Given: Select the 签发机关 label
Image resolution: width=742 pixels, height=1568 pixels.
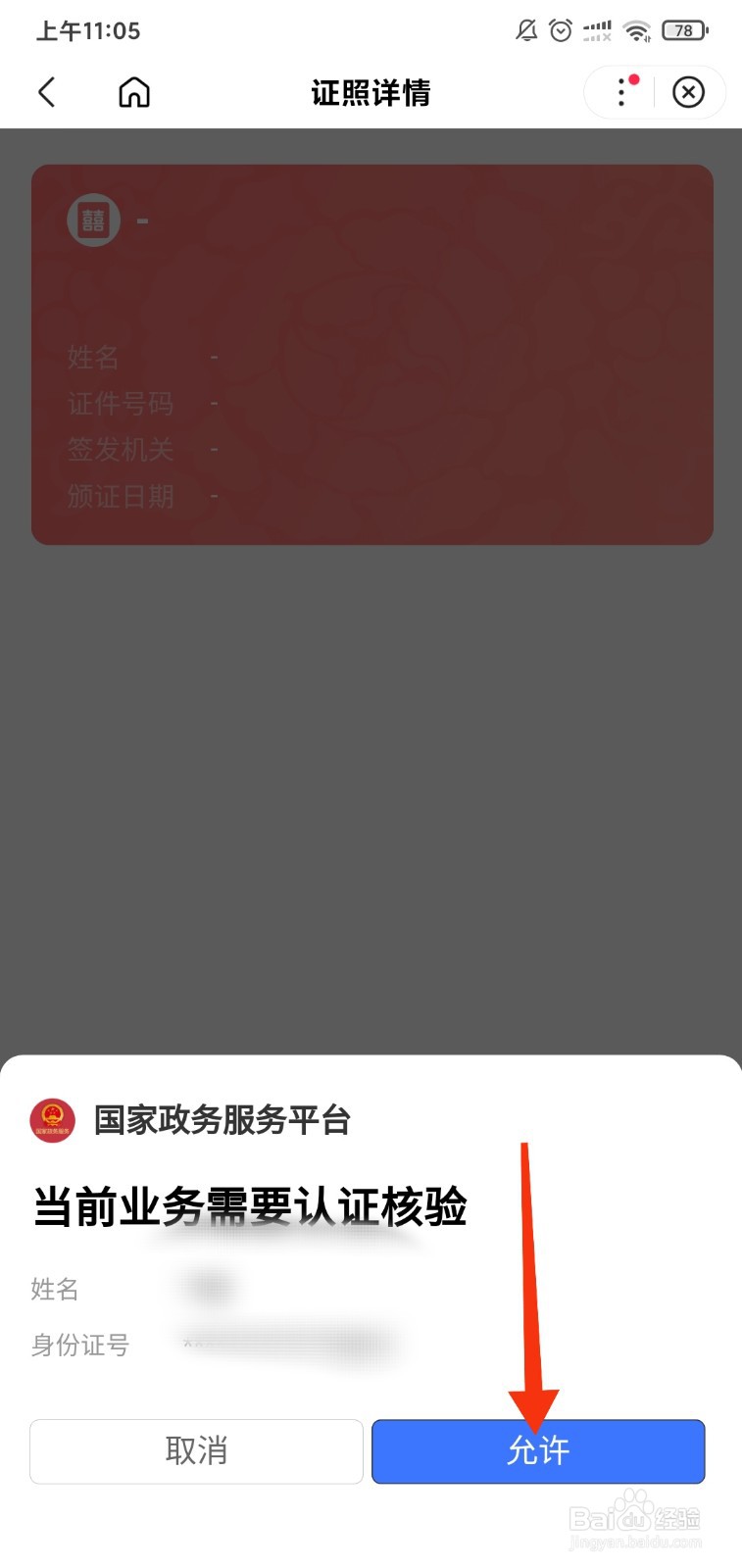Looking at the screenshot, I should pos(120,450).
